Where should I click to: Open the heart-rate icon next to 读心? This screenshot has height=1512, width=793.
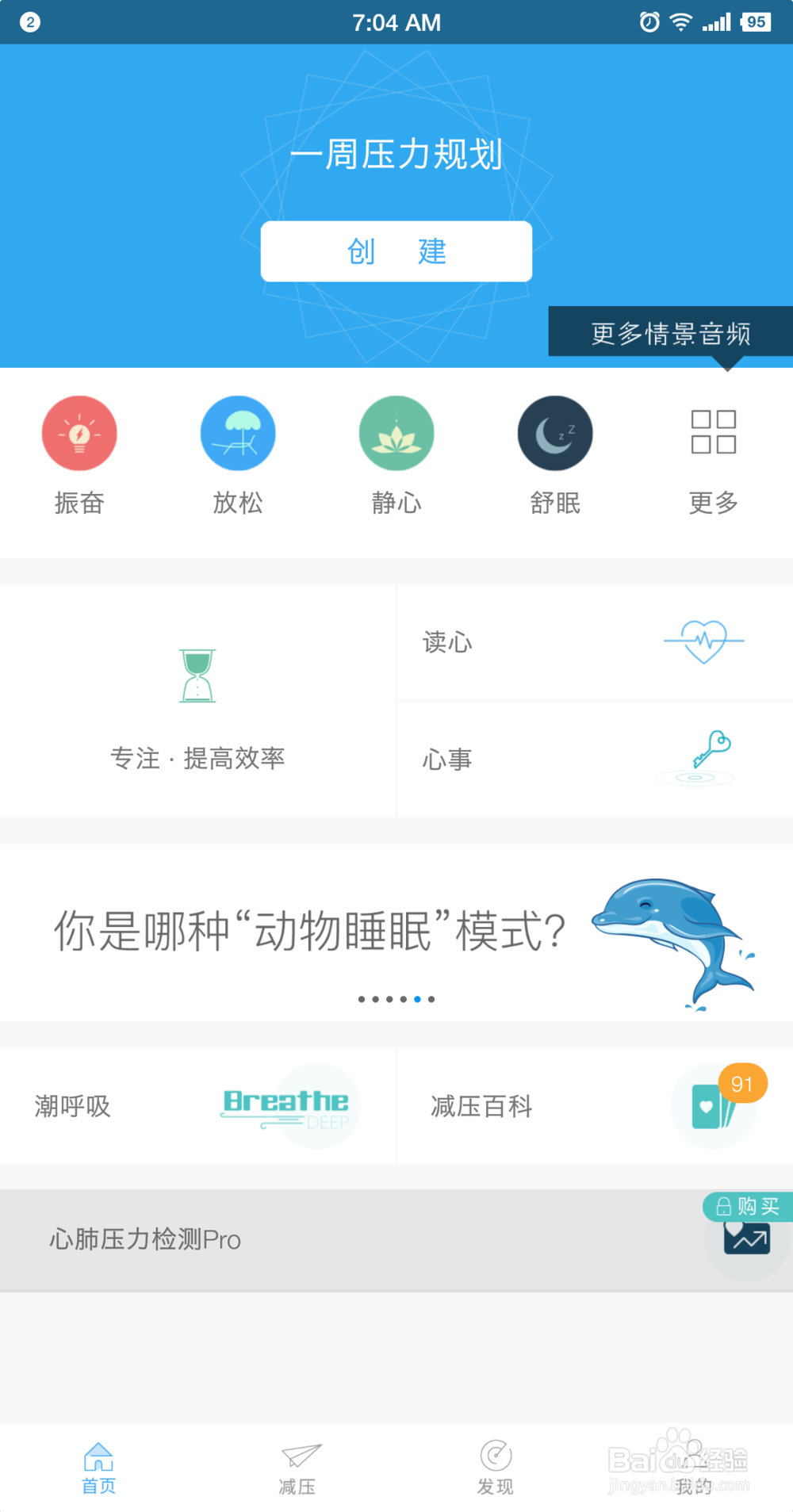704,642
